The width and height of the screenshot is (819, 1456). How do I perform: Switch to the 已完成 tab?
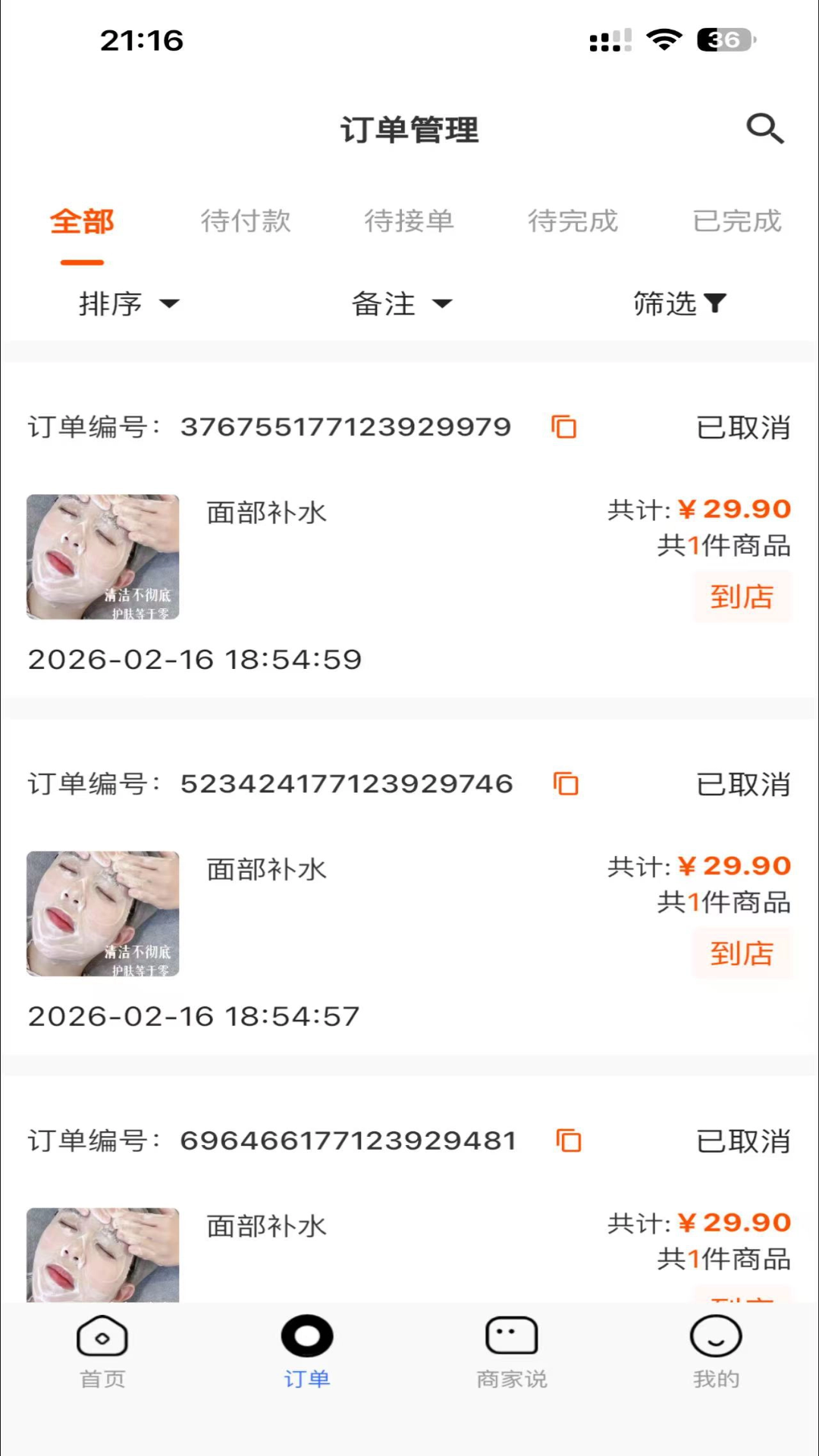click(x=736, y=221)
